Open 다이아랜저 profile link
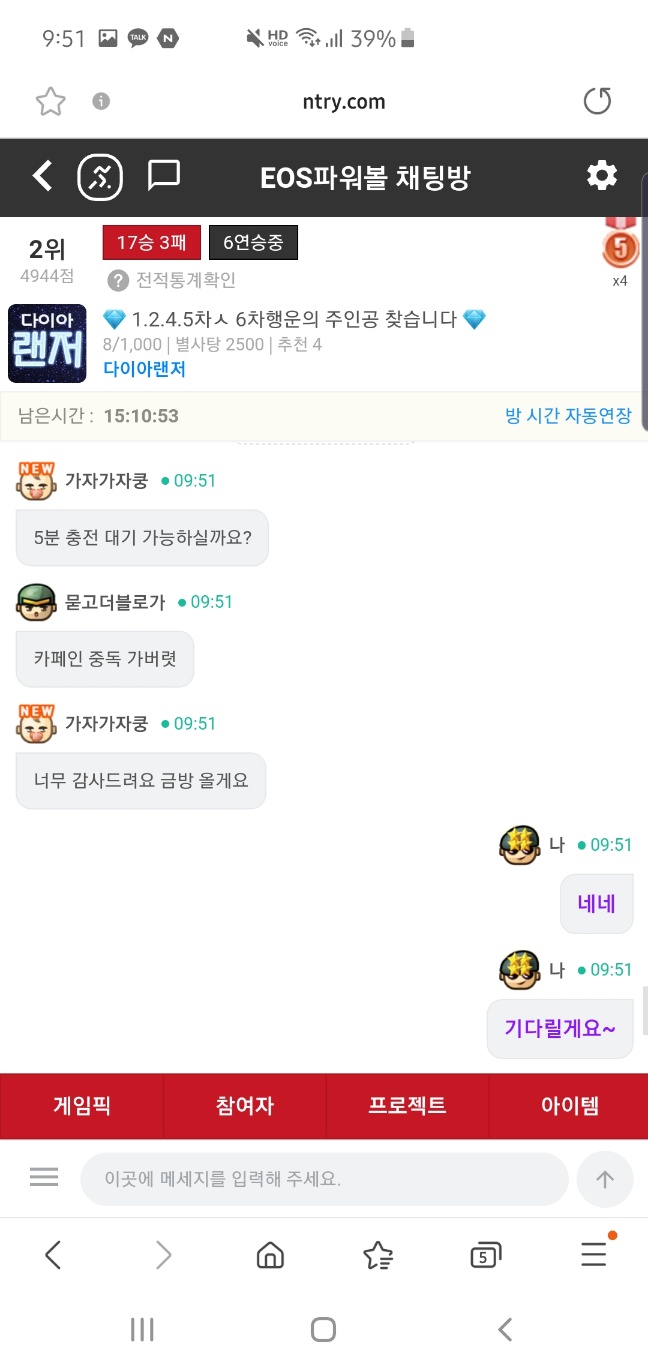This screenshot has height=1368, width=648. coord(144,368)
